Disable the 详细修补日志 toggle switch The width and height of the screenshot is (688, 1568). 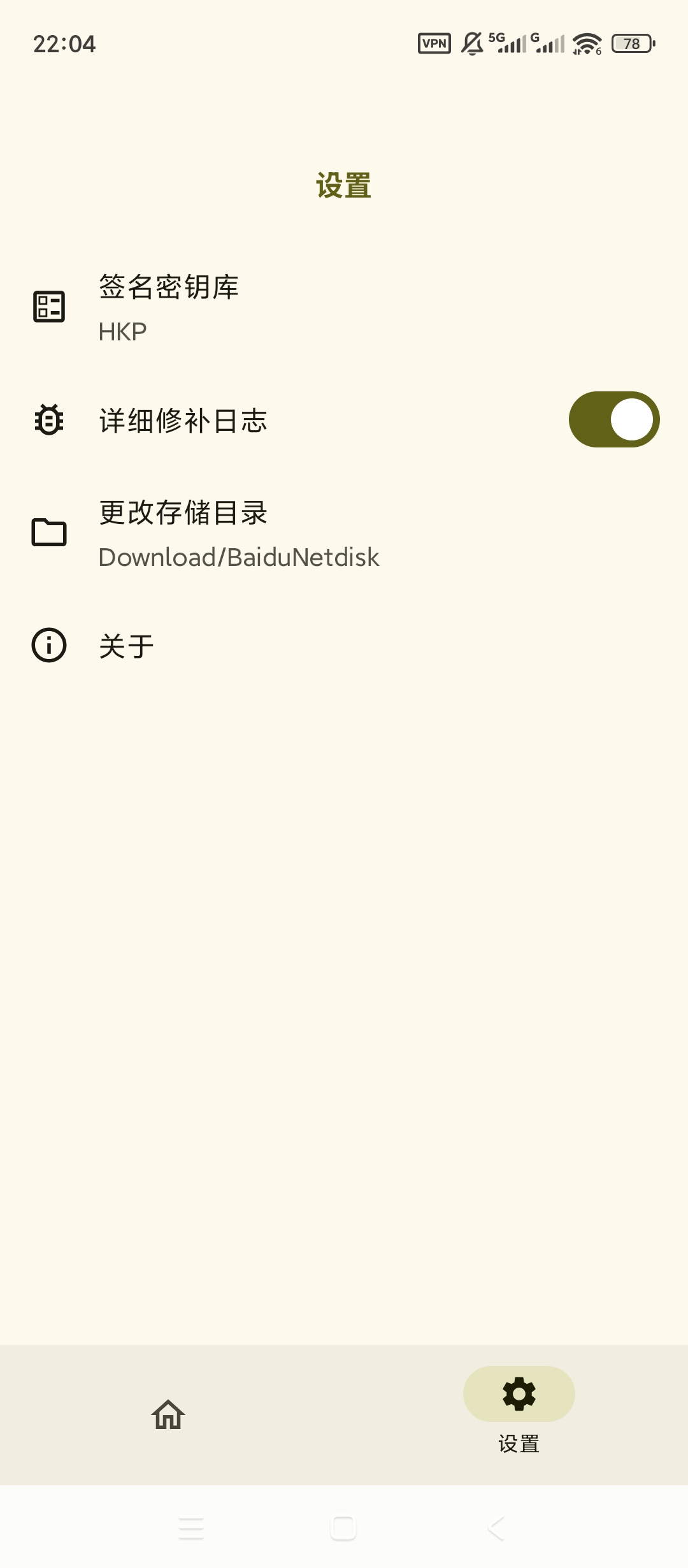pos(613,419)
